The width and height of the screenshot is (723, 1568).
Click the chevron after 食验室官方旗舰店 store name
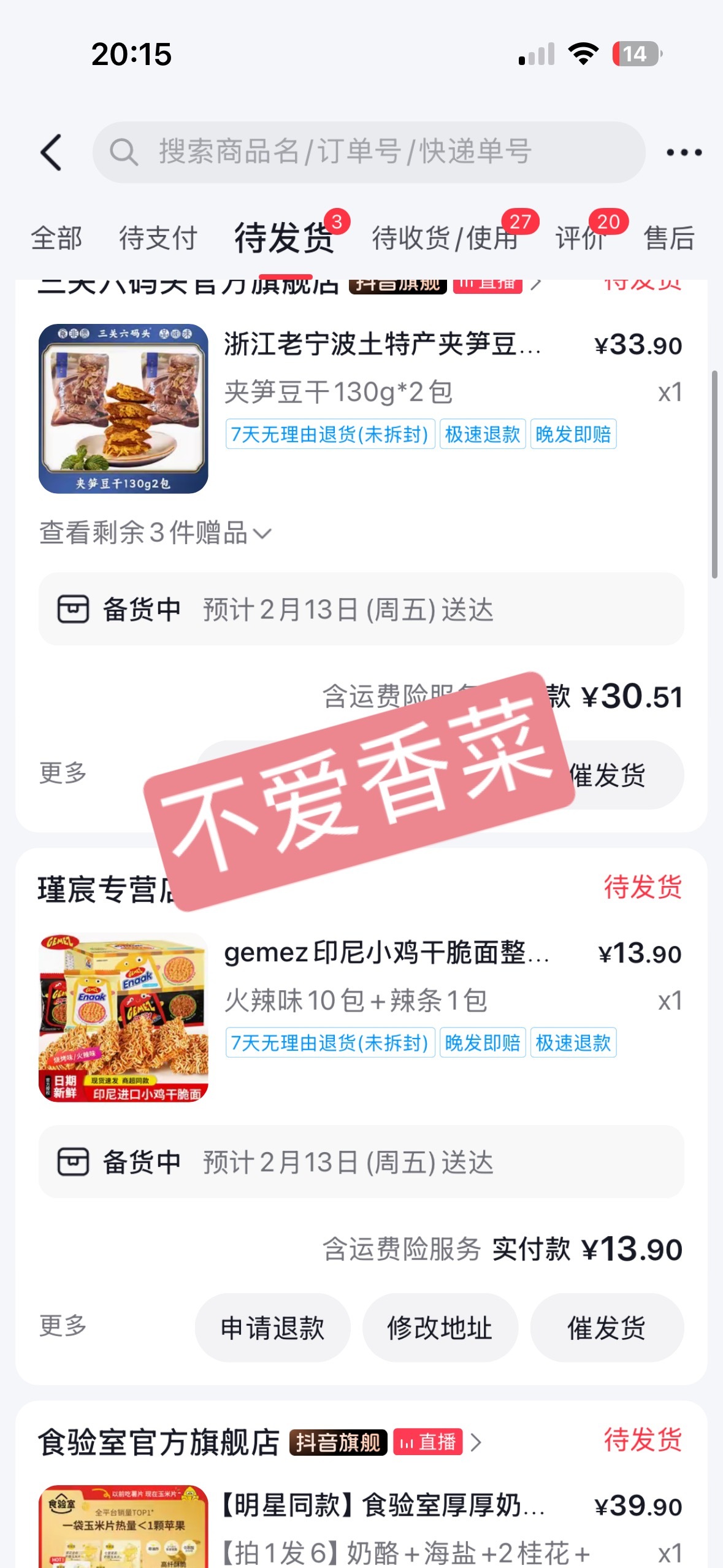click(x=476, y=1442)
